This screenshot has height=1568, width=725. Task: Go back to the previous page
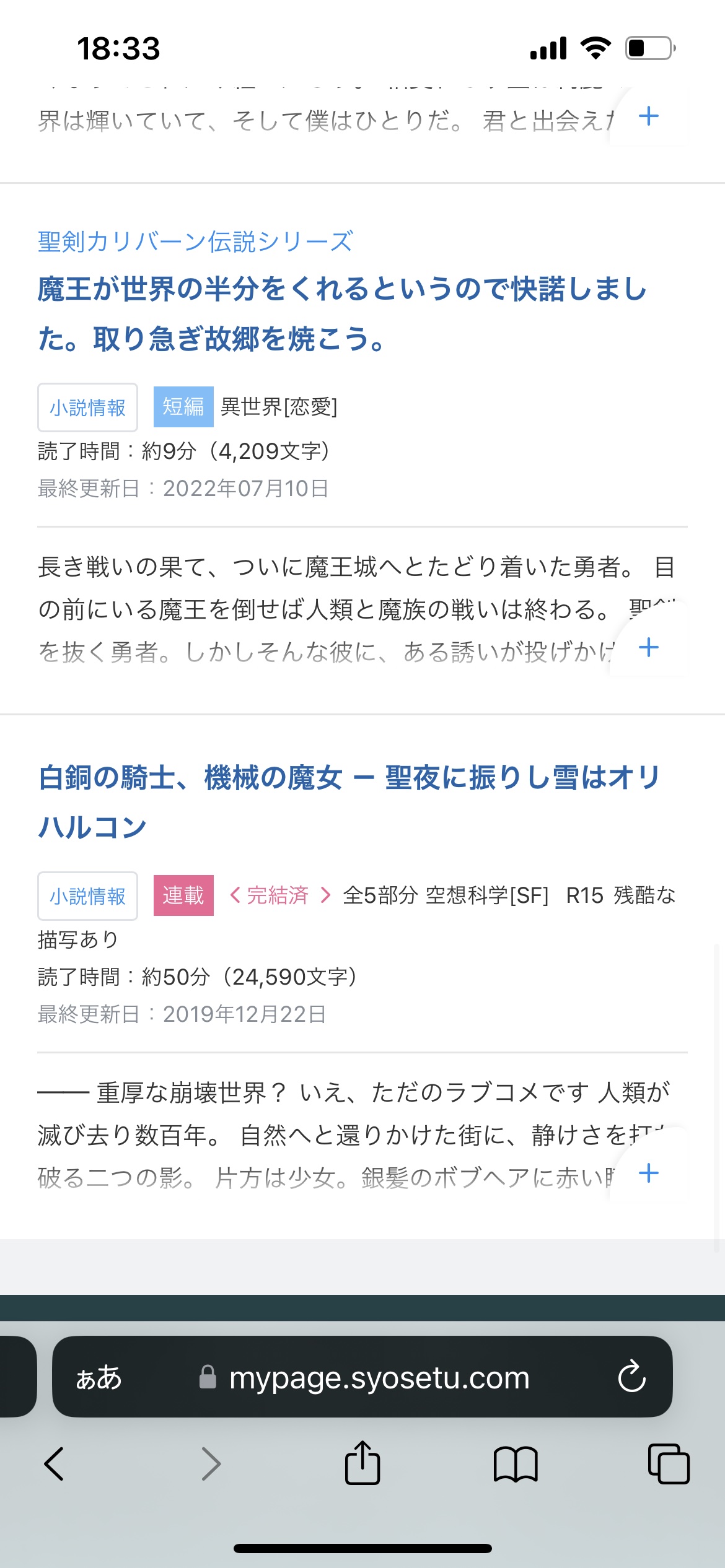pos(55,1464)
